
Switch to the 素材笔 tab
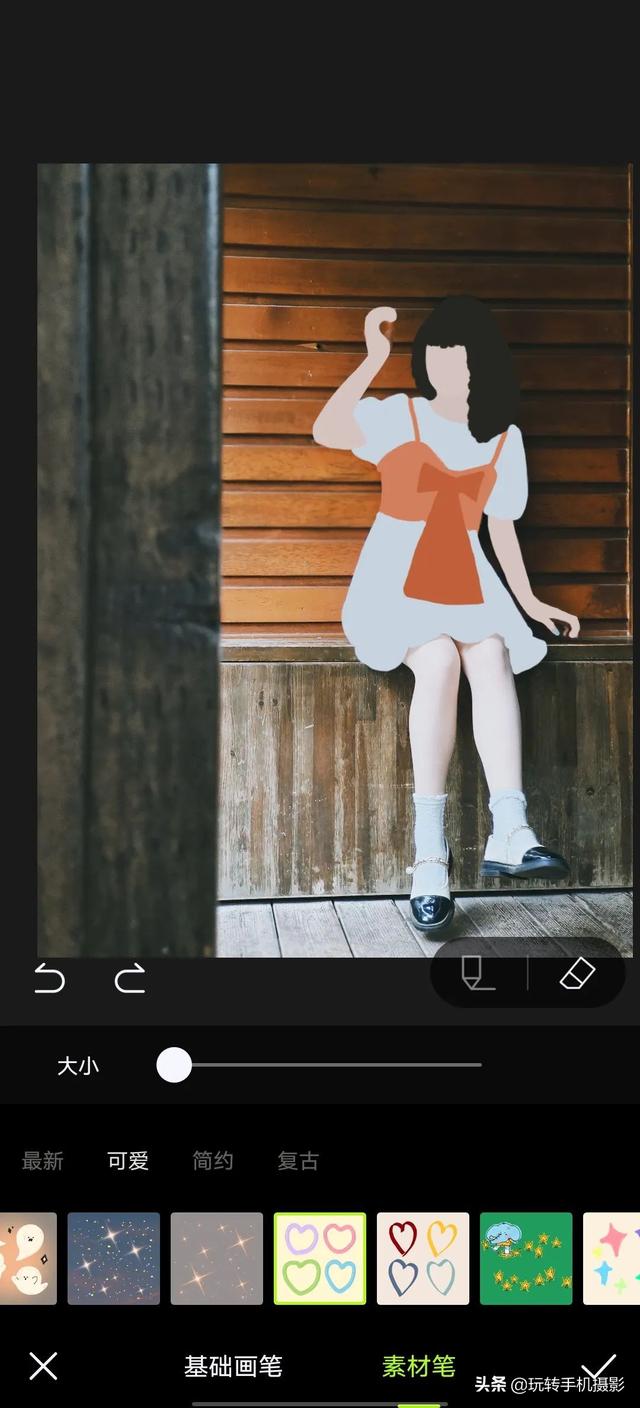pos(418,1367)
